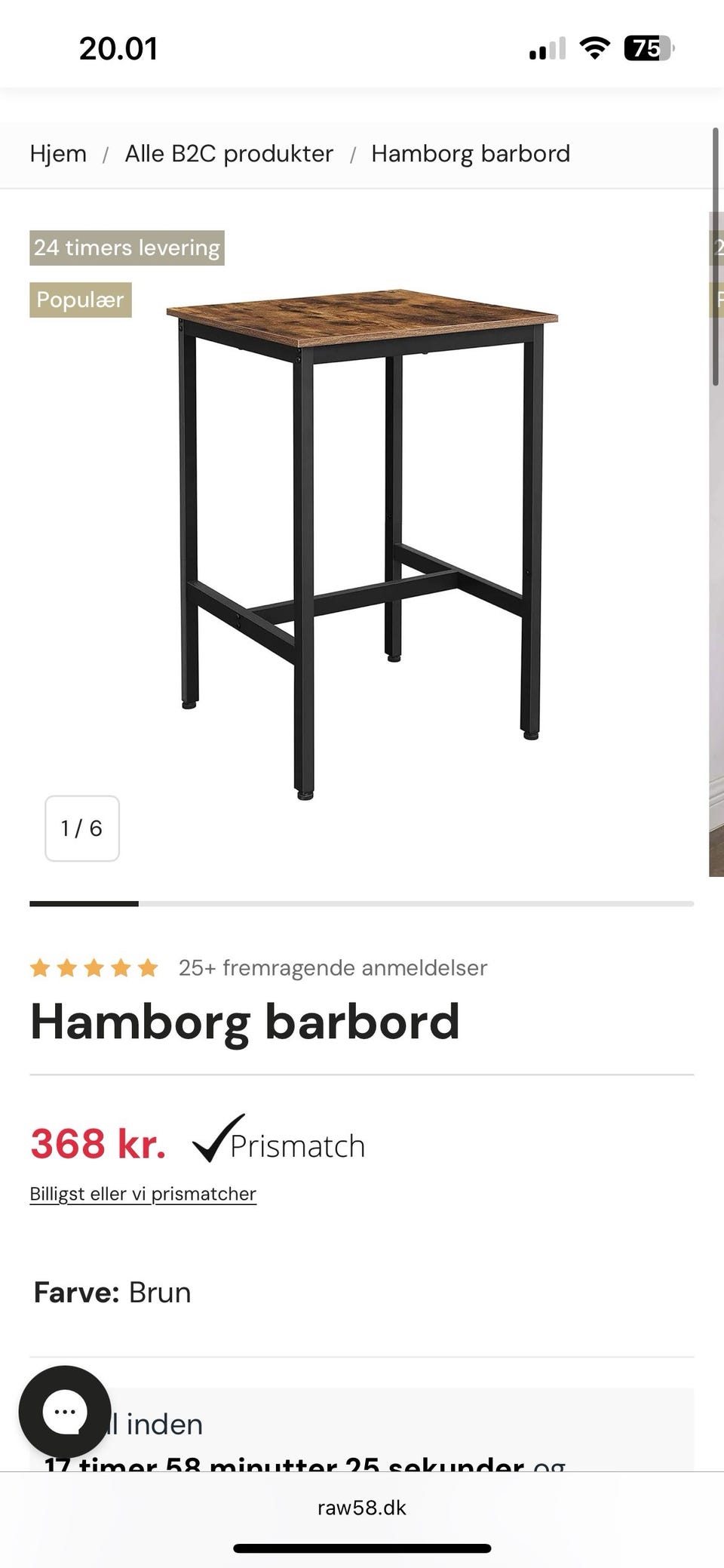724x1568 pixels.
Task: Open the Hjem breadcrumb link
Action: [x=57, y=153]
